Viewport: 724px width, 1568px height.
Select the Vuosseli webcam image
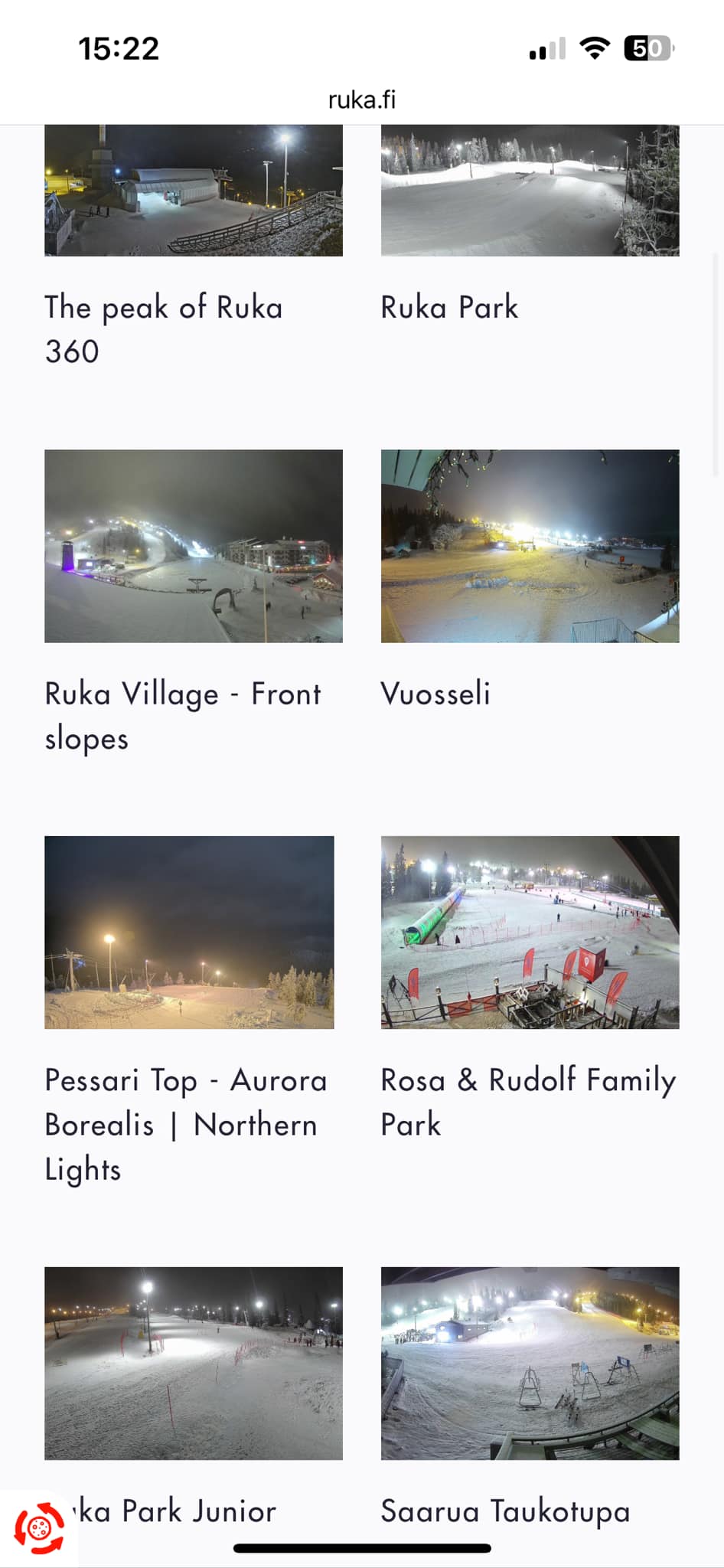click(530, 546)
